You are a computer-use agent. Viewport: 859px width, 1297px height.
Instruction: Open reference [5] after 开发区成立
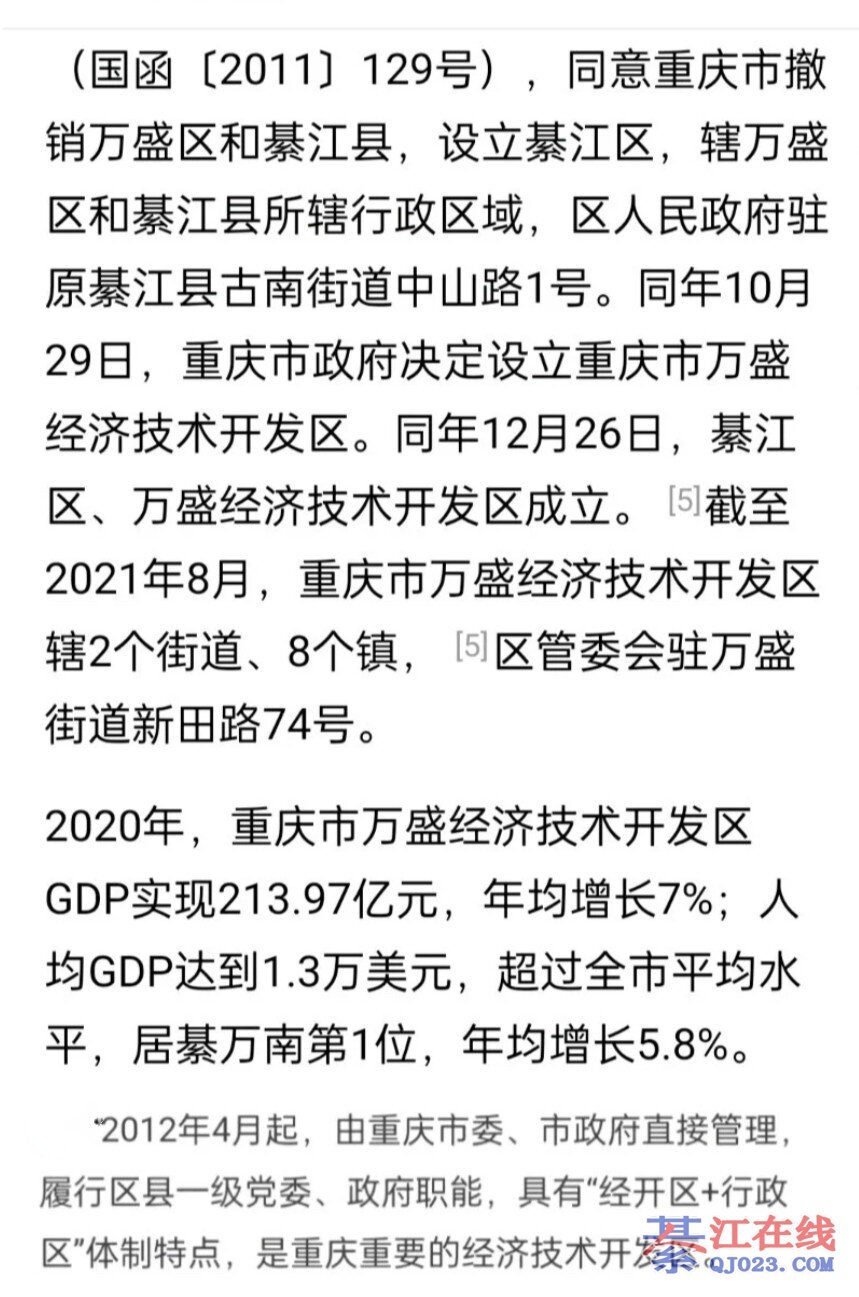(684, 501)
